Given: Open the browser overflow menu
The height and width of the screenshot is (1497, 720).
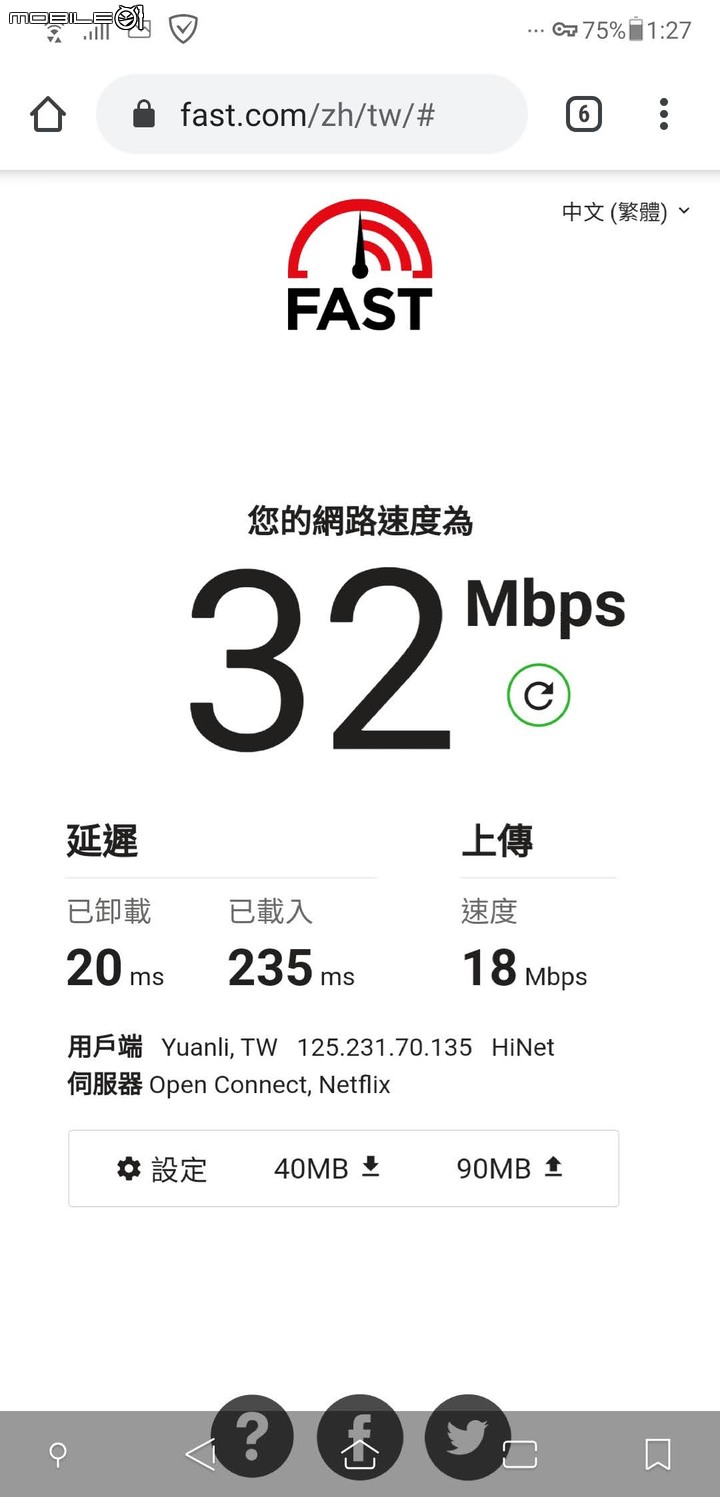Looking at the screenshot, I should click(663, 114).
